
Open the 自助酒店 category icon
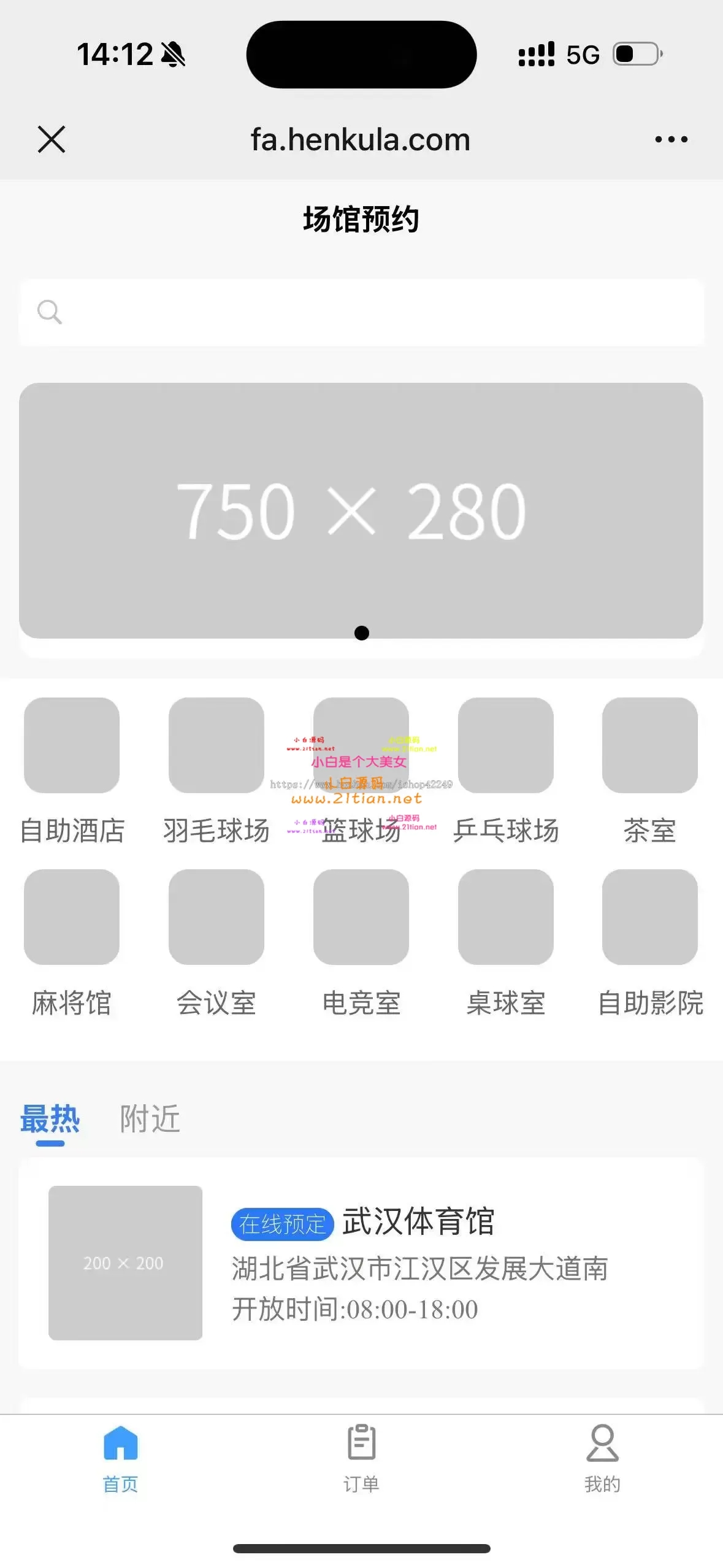click(x=71, y=745)
